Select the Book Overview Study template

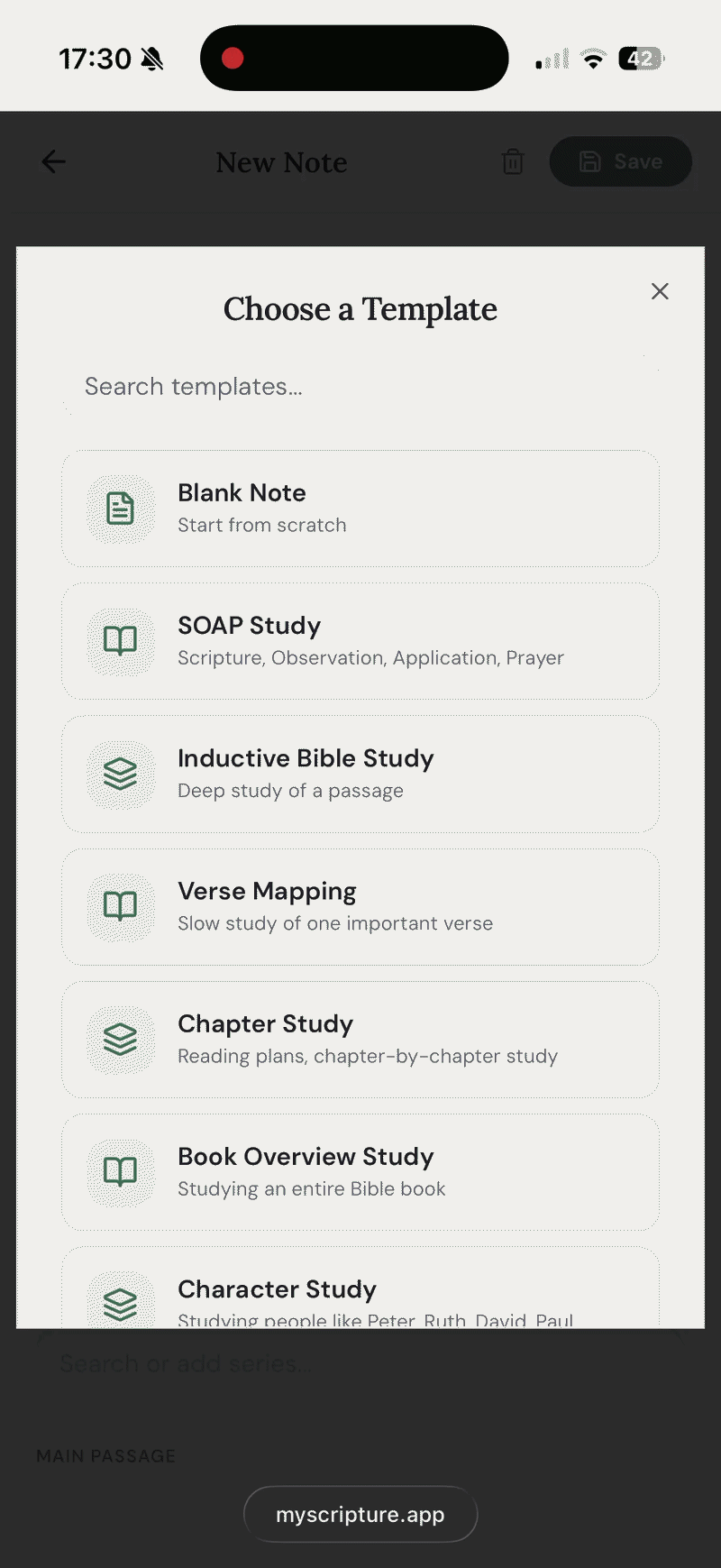[x=360, y=1171]
